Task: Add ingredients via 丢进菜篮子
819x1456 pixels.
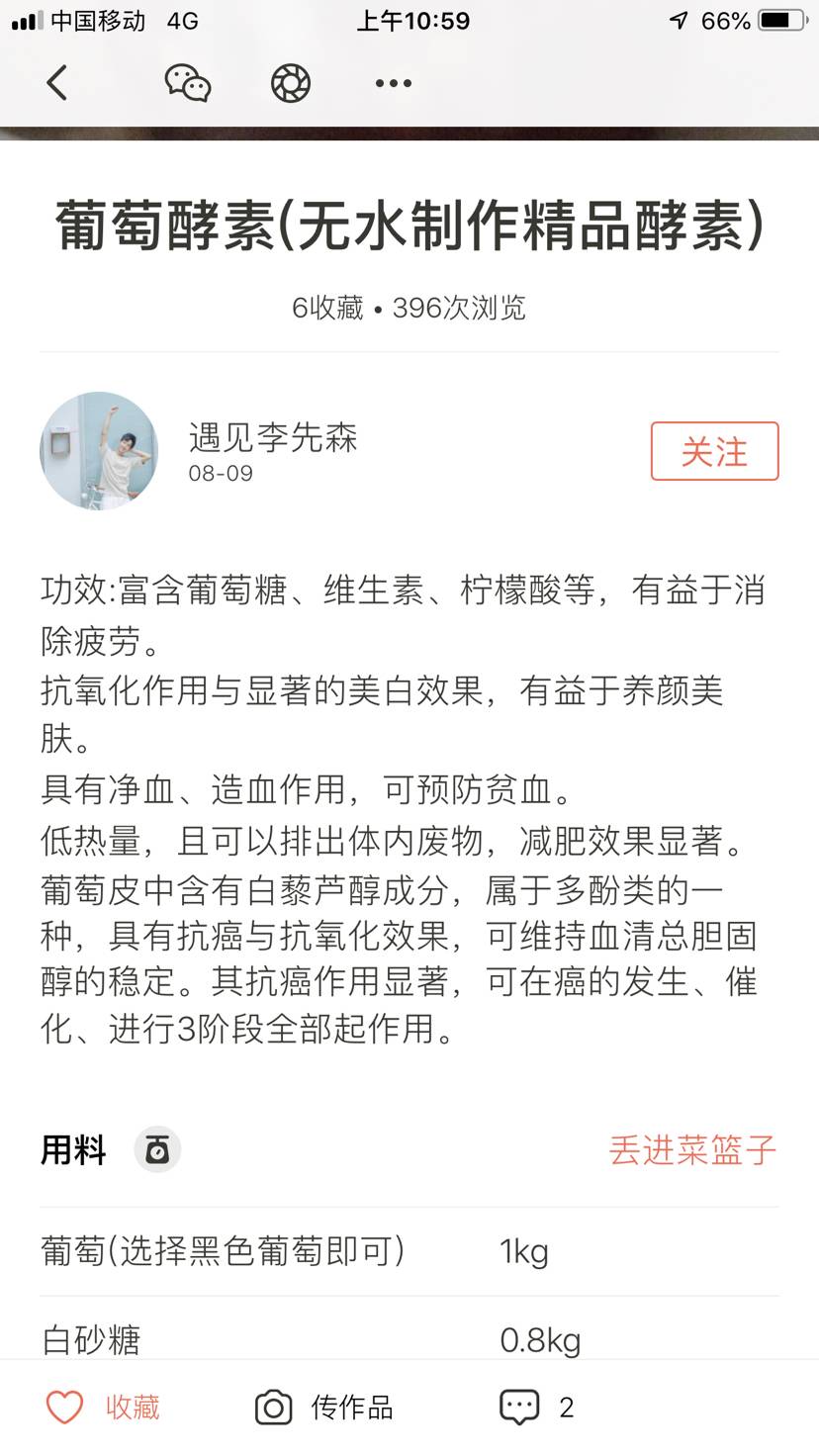Action: pos(692,1149)
